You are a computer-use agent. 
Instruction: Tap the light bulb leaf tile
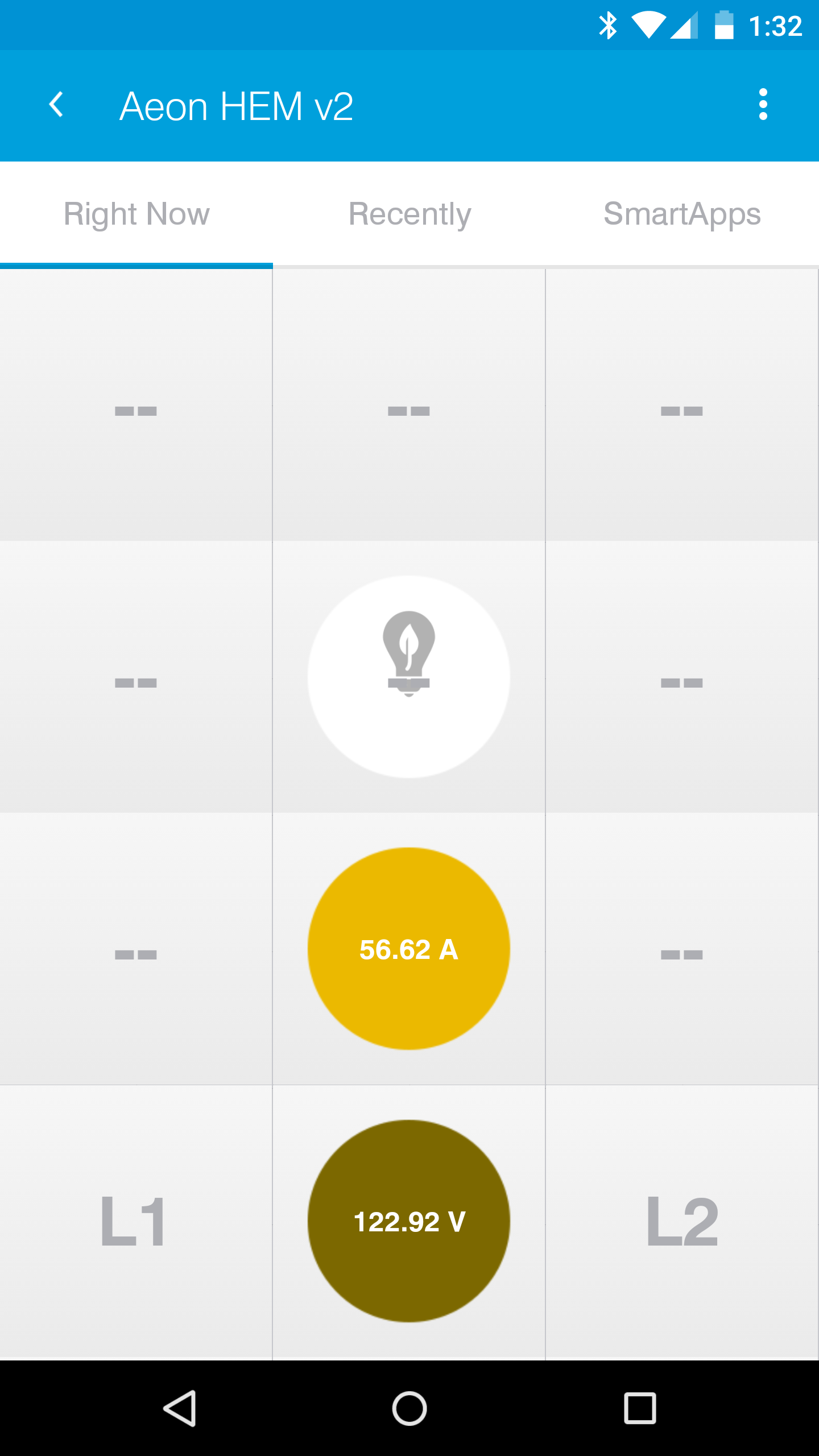pos(409,676)
